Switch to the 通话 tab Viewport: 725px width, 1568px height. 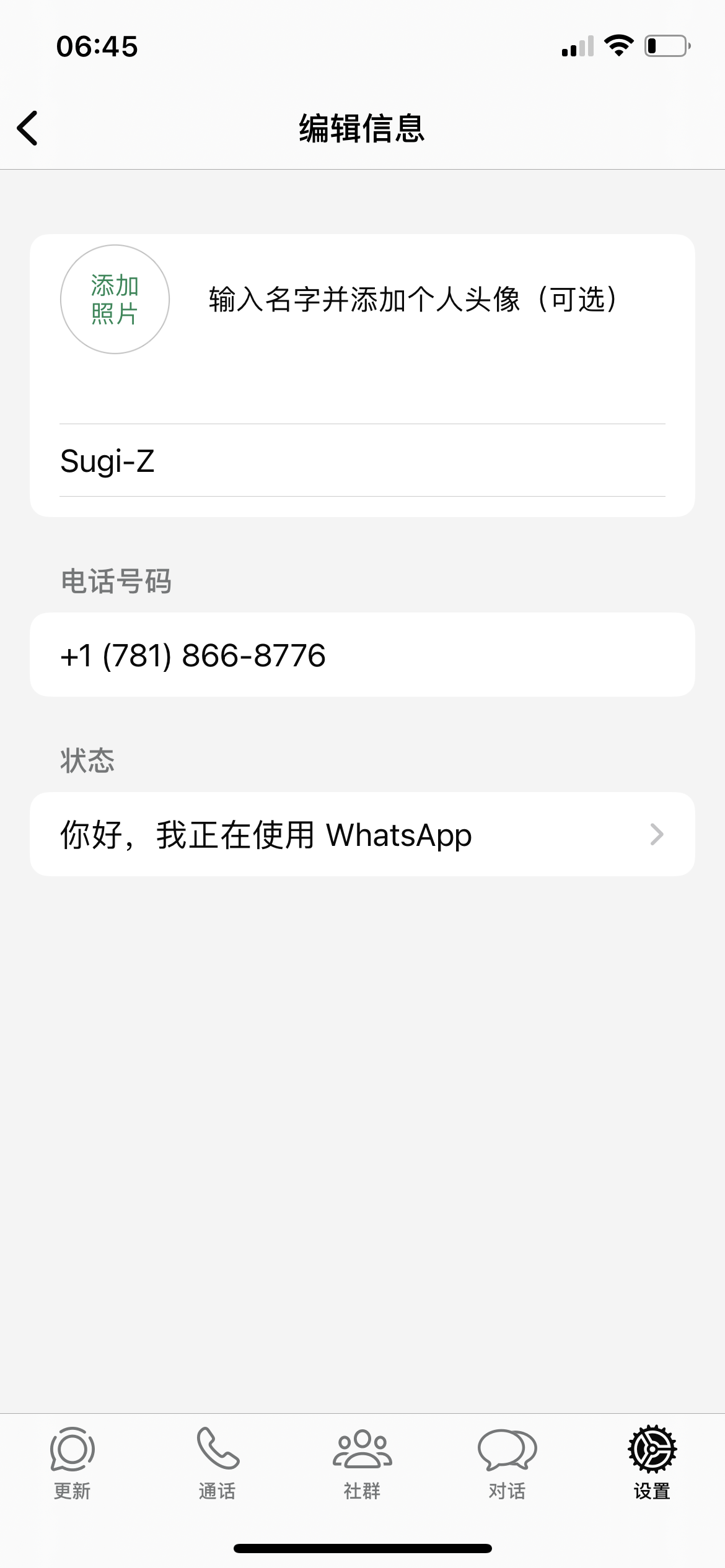[x=217, y=1464]
